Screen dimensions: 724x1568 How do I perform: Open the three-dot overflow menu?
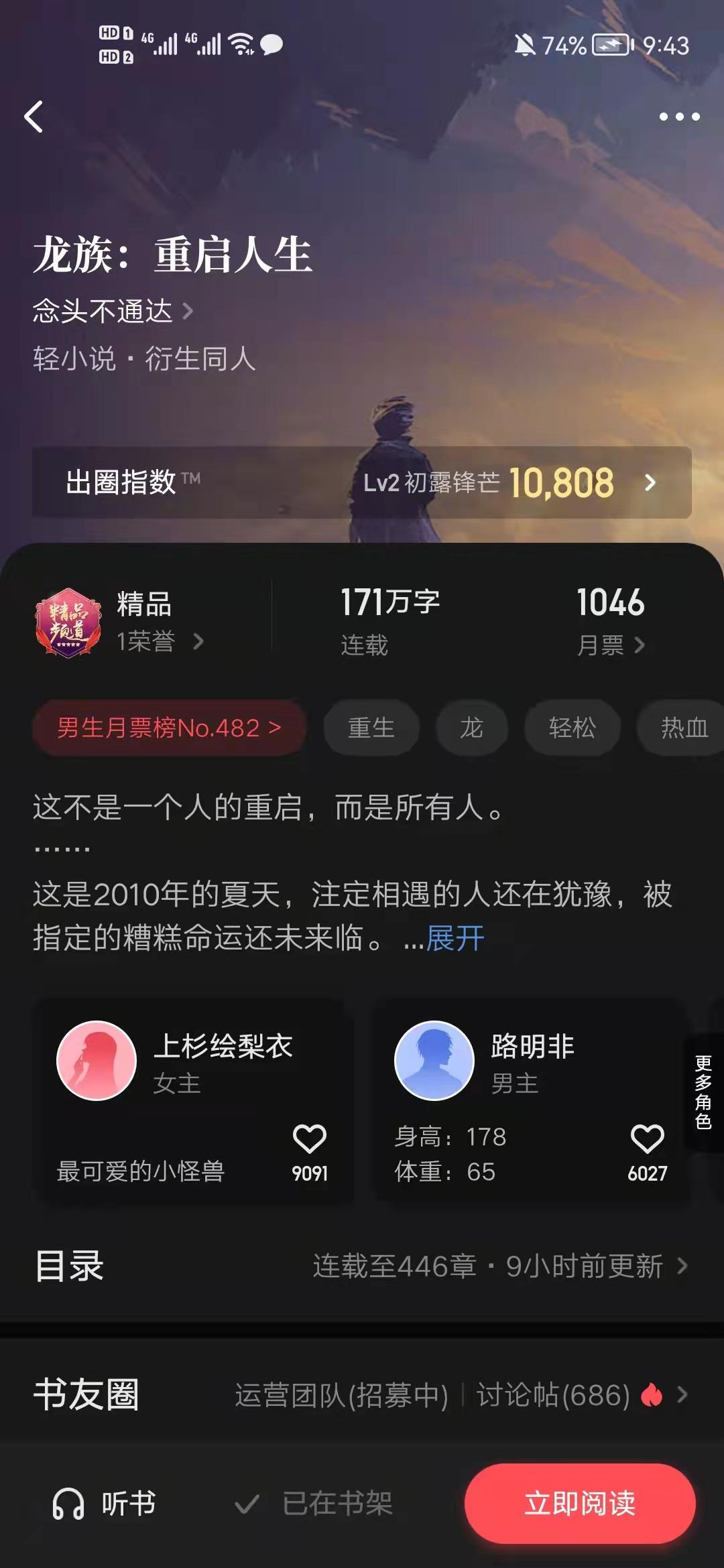click(x=678, y=117)
